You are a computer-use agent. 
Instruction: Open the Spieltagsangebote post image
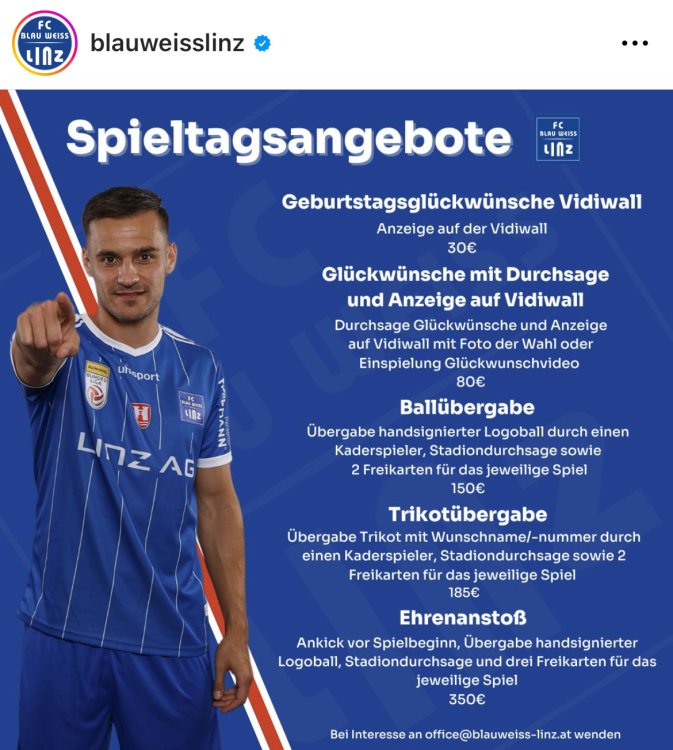[336, 420]
